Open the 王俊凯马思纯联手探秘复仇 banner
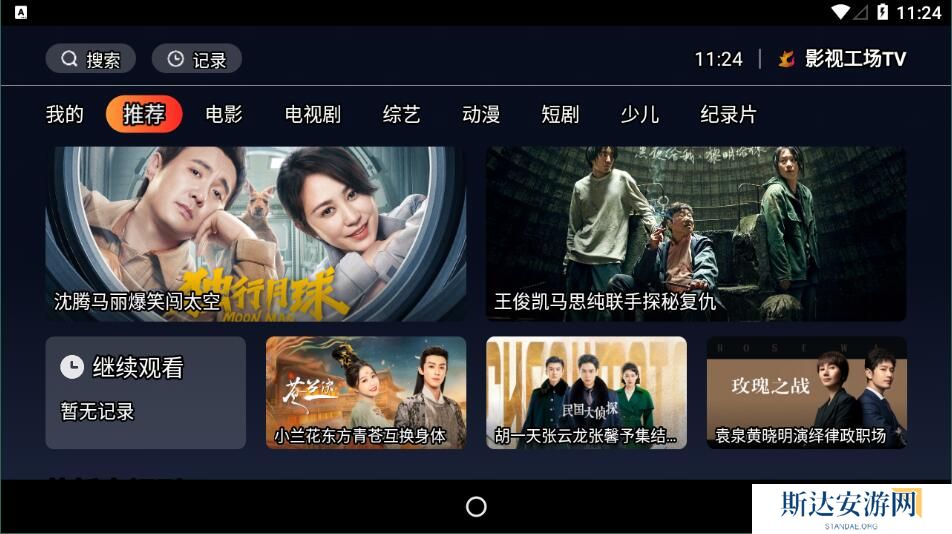952x534 pixels. [696, 234]
